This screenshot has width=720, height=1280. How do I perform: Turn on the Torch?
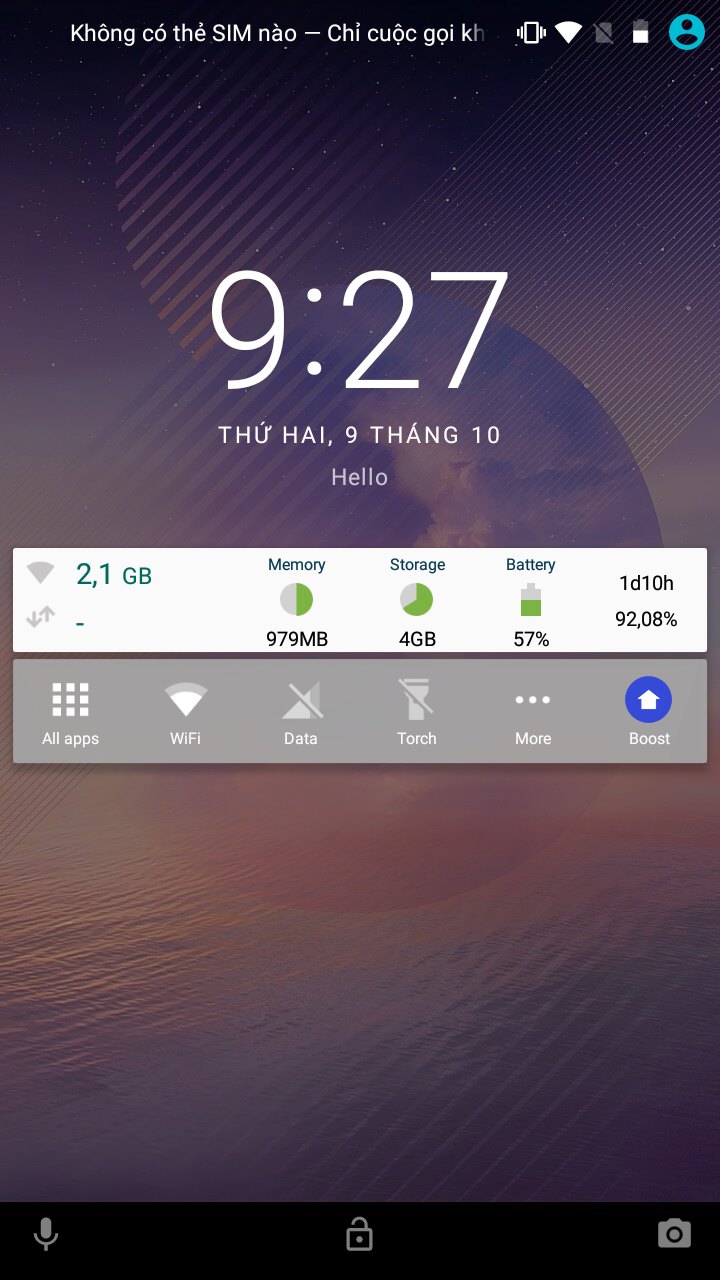click(416, 711)
